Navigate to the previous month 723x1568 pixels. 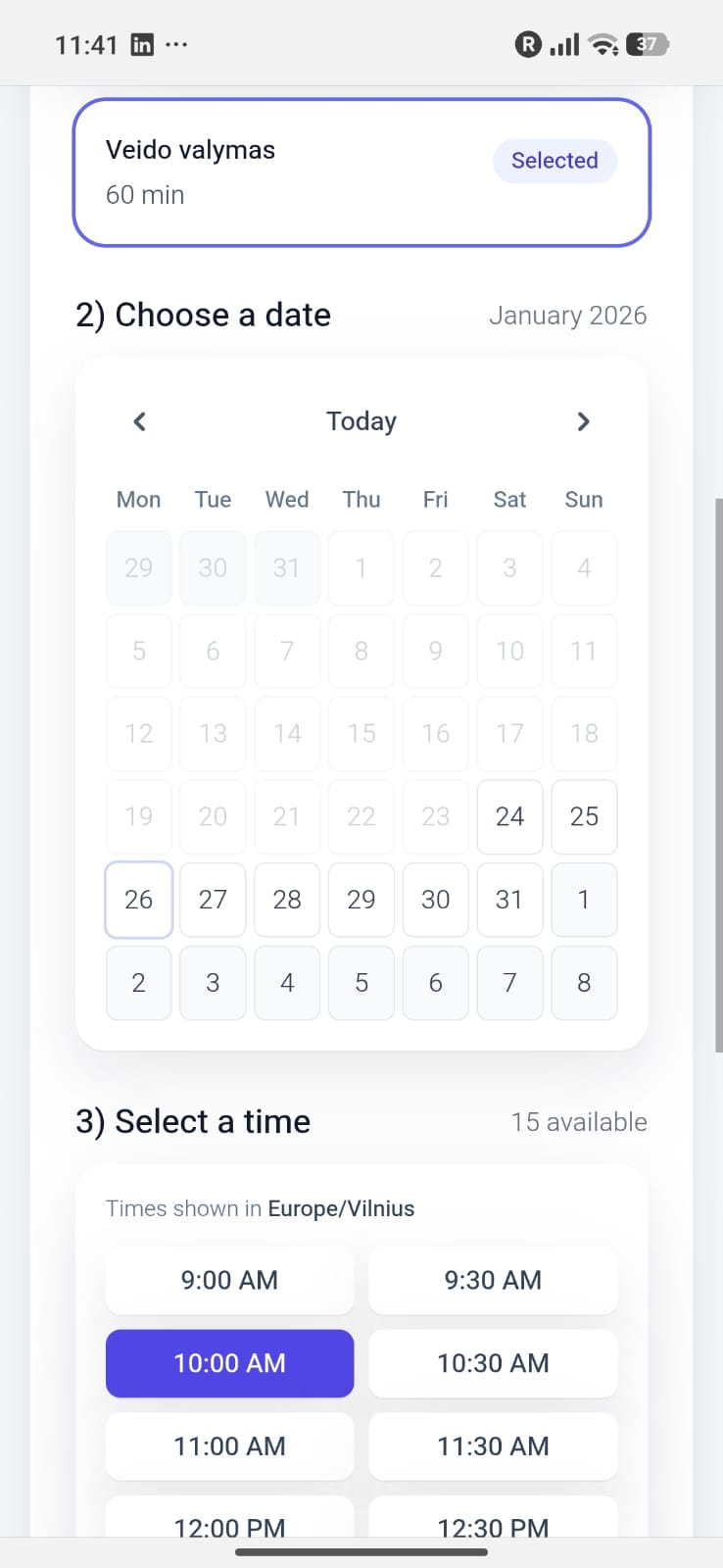(138, 421)
